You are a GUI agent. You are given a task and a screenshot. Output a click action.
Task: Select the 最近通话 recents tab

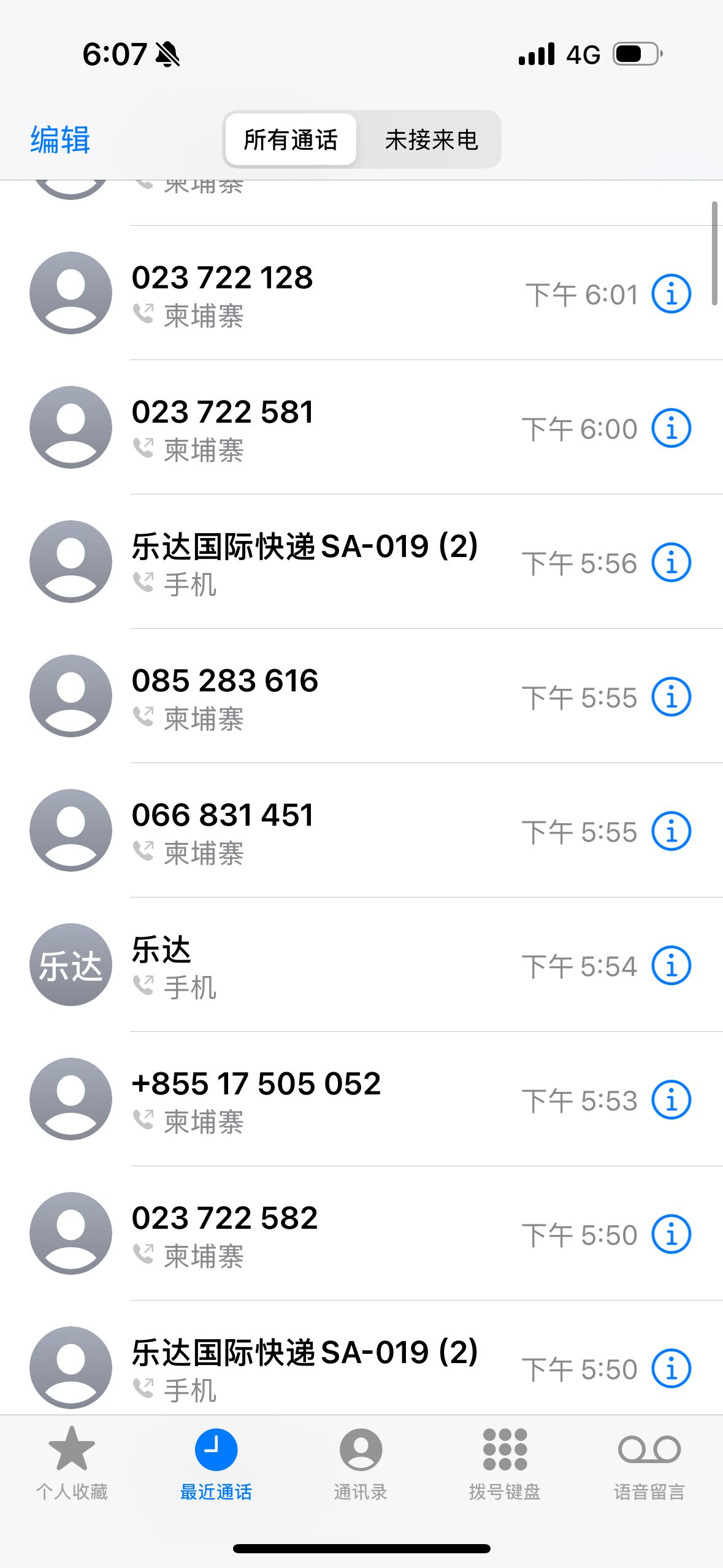pos(216,1463)
